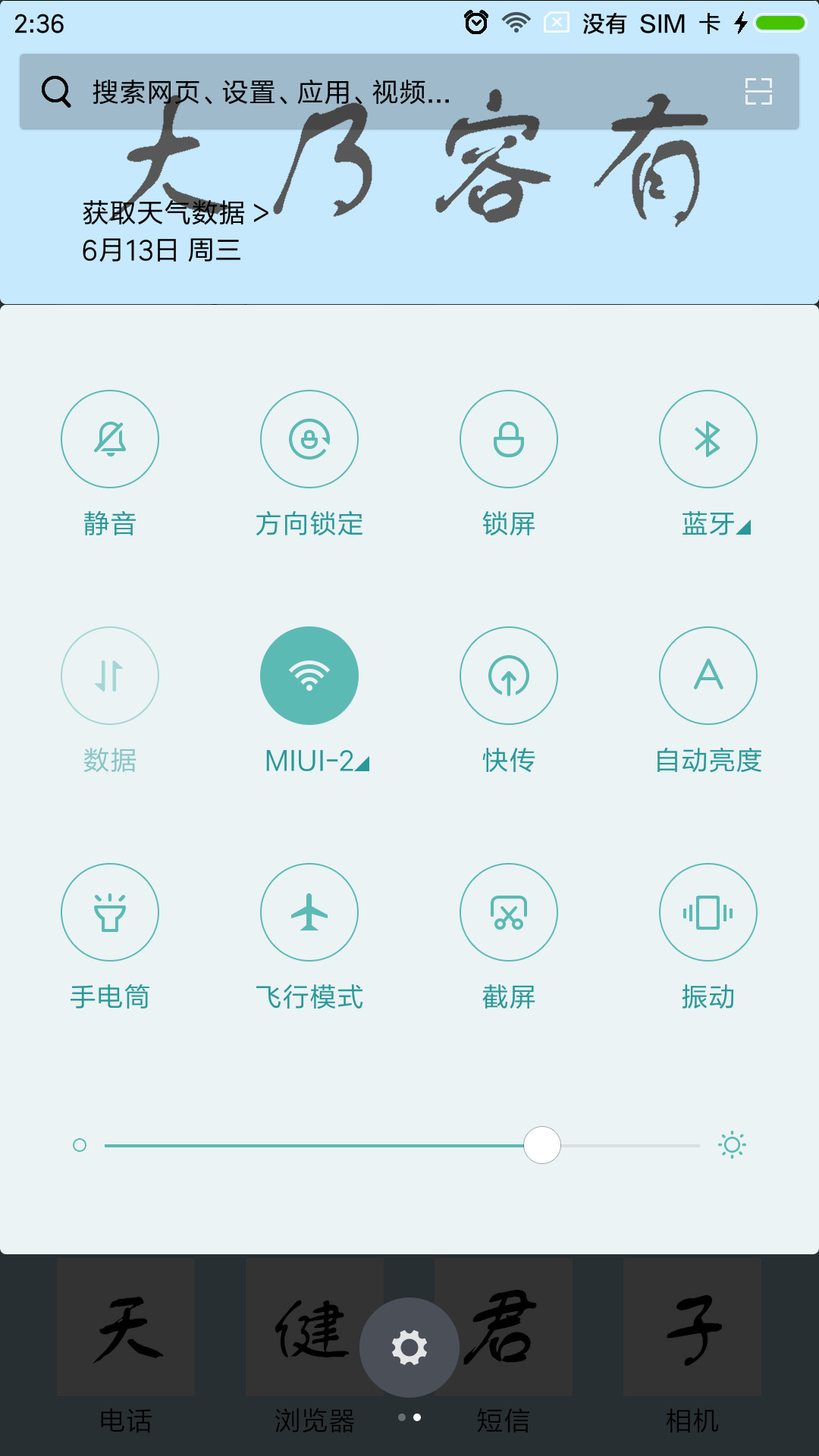Tap the 锁屏 lock screen tile
819x1456 pixels.
pos(509,439)
